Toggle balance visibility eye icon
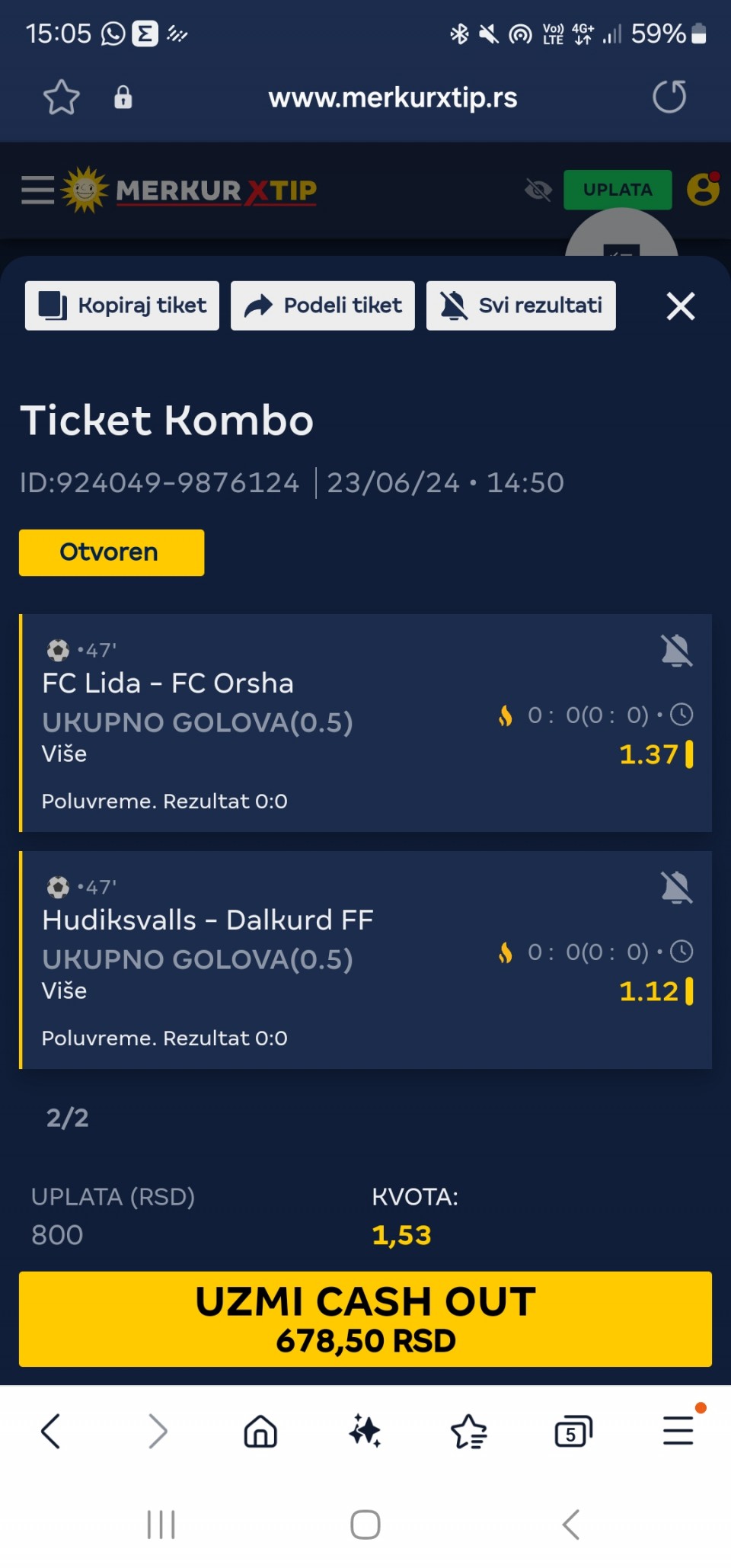The height and width of the screenshot is (1568, 731). point(538,190)
